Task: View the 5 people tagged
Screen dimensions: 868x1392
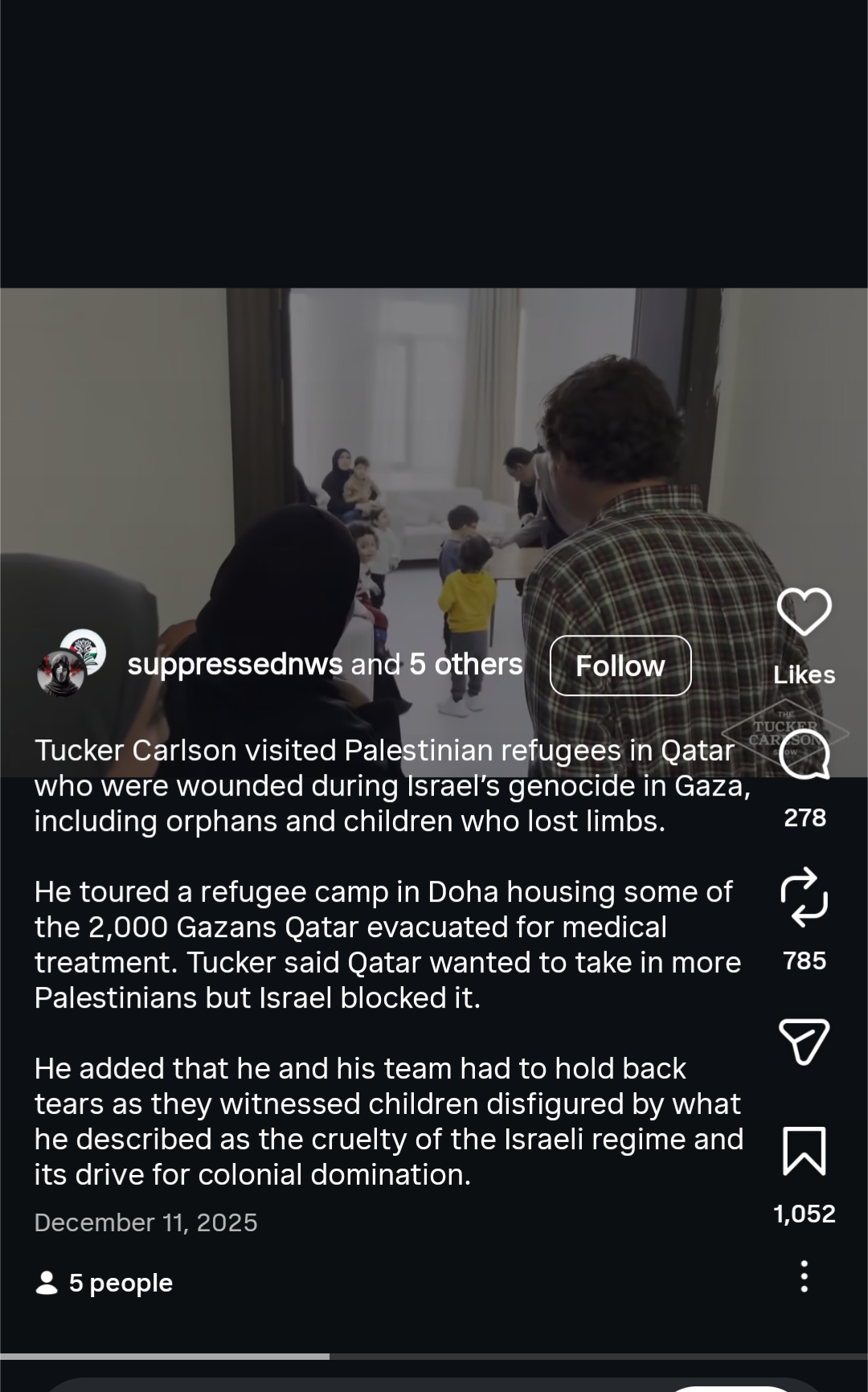Action: (104, 1283)
